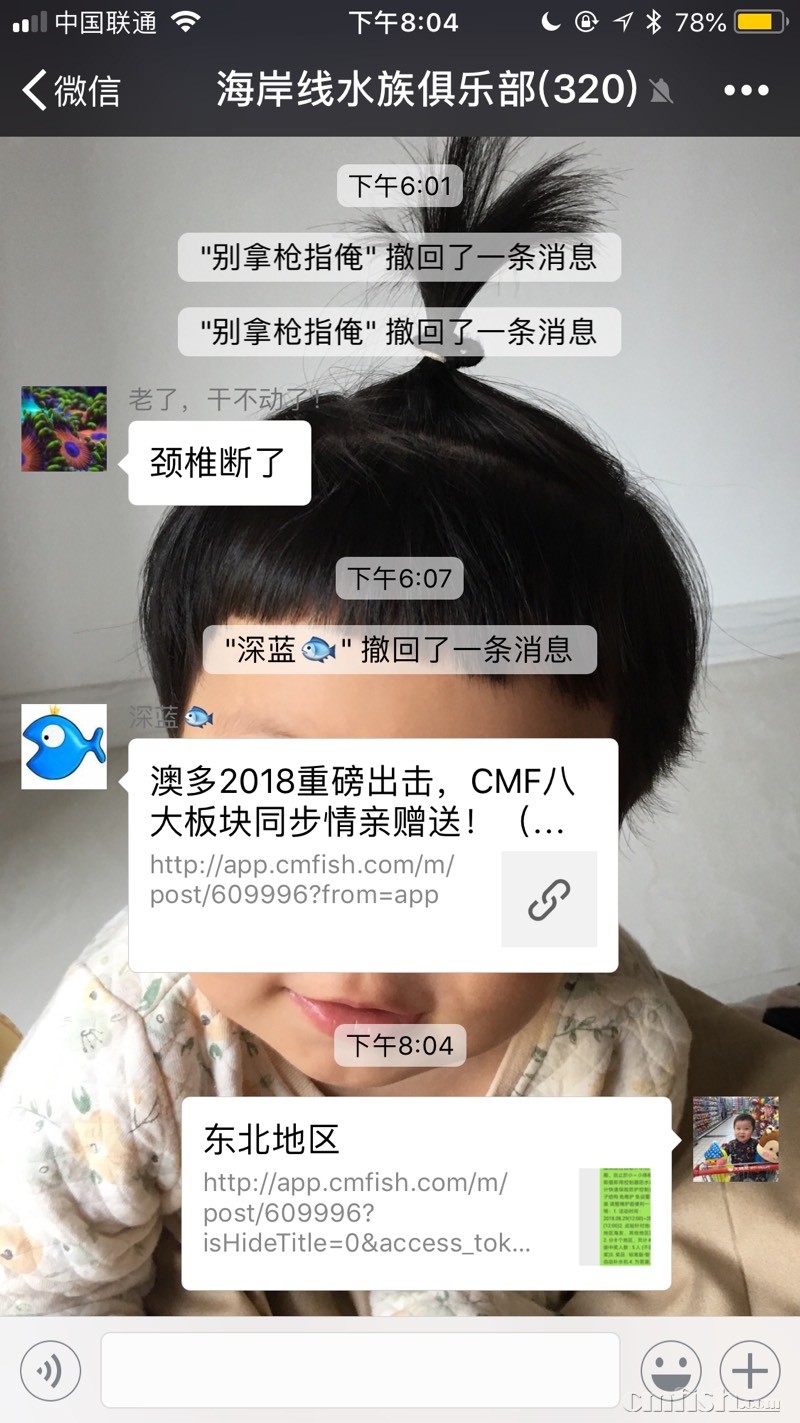This screenshot has height=1423, width=800.
Task: Switch to voice message input
Action: (50, 1370)
